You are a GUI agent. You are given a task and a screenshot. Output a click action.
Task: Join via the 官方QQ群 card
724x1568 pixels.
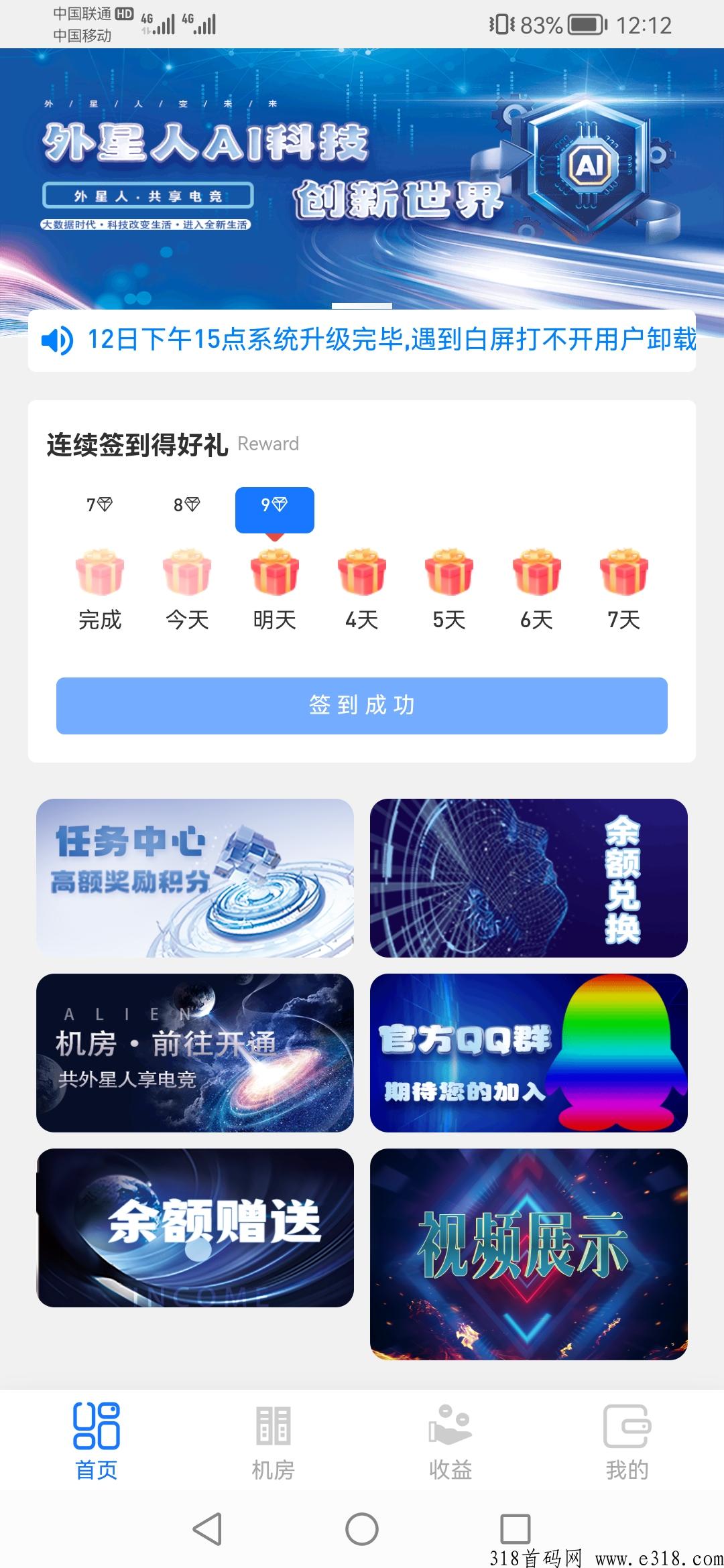tap(528, 1053)
